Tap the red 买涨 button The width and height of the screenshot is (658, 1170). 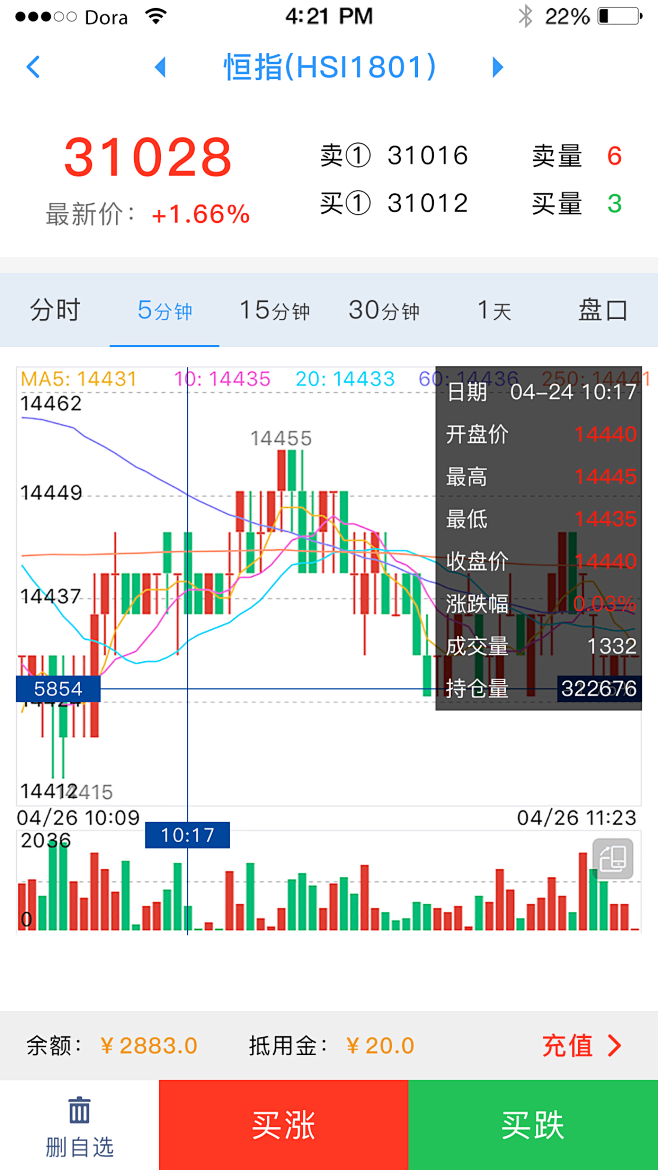point(283,1125)
